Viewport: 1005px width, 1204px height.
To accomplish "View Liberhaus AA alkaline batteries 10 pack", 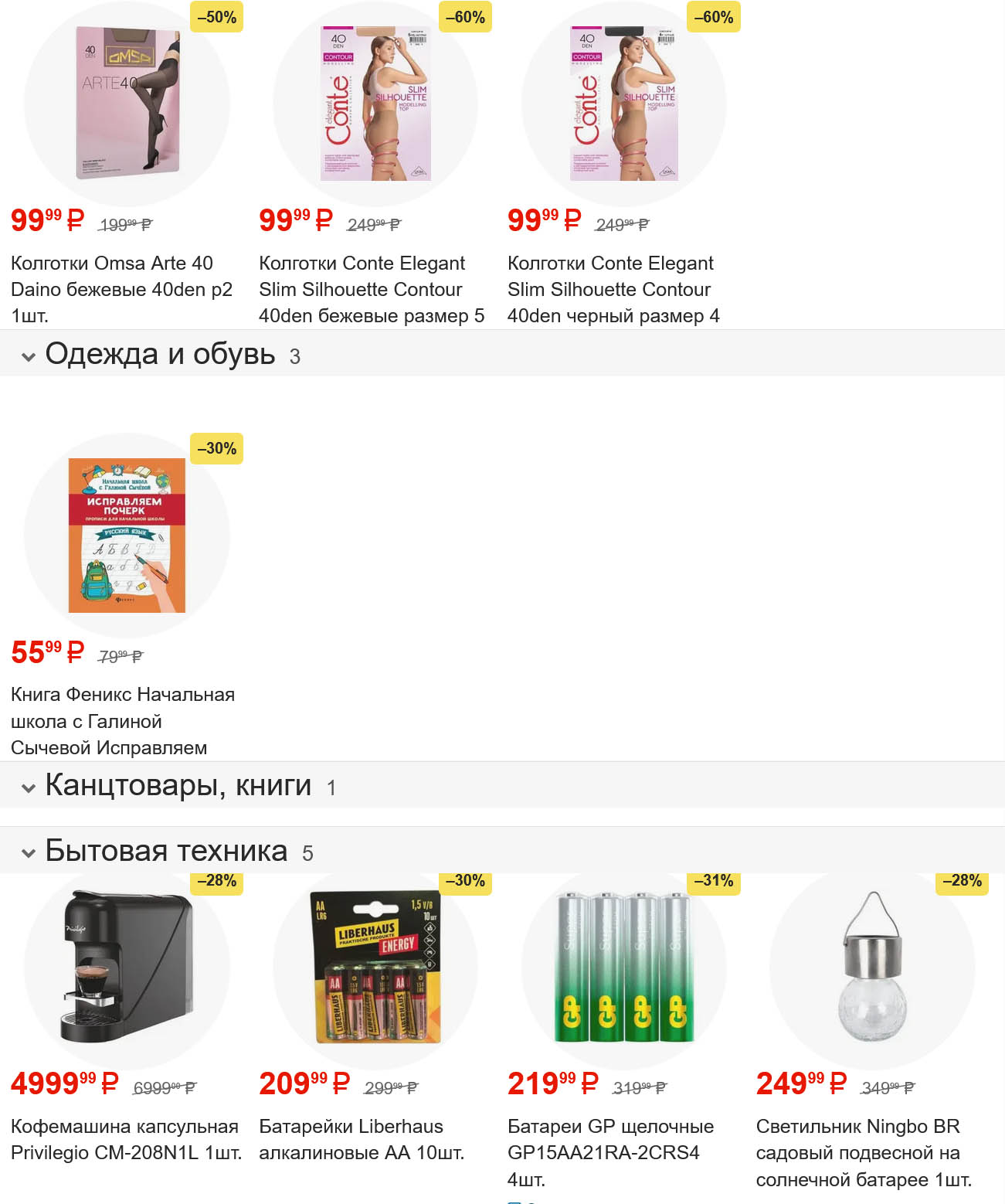I will pos(375,968).
